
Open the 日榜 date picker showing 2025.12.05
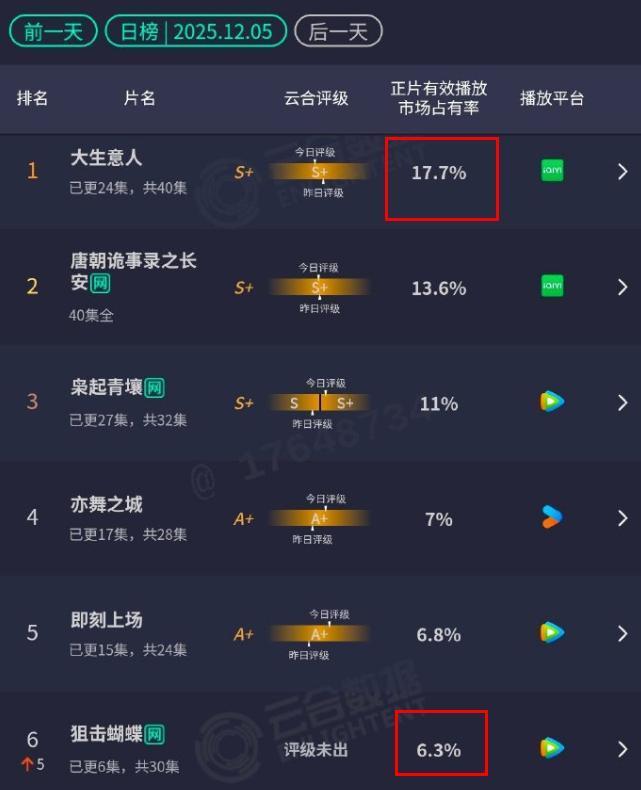[196, 32]
